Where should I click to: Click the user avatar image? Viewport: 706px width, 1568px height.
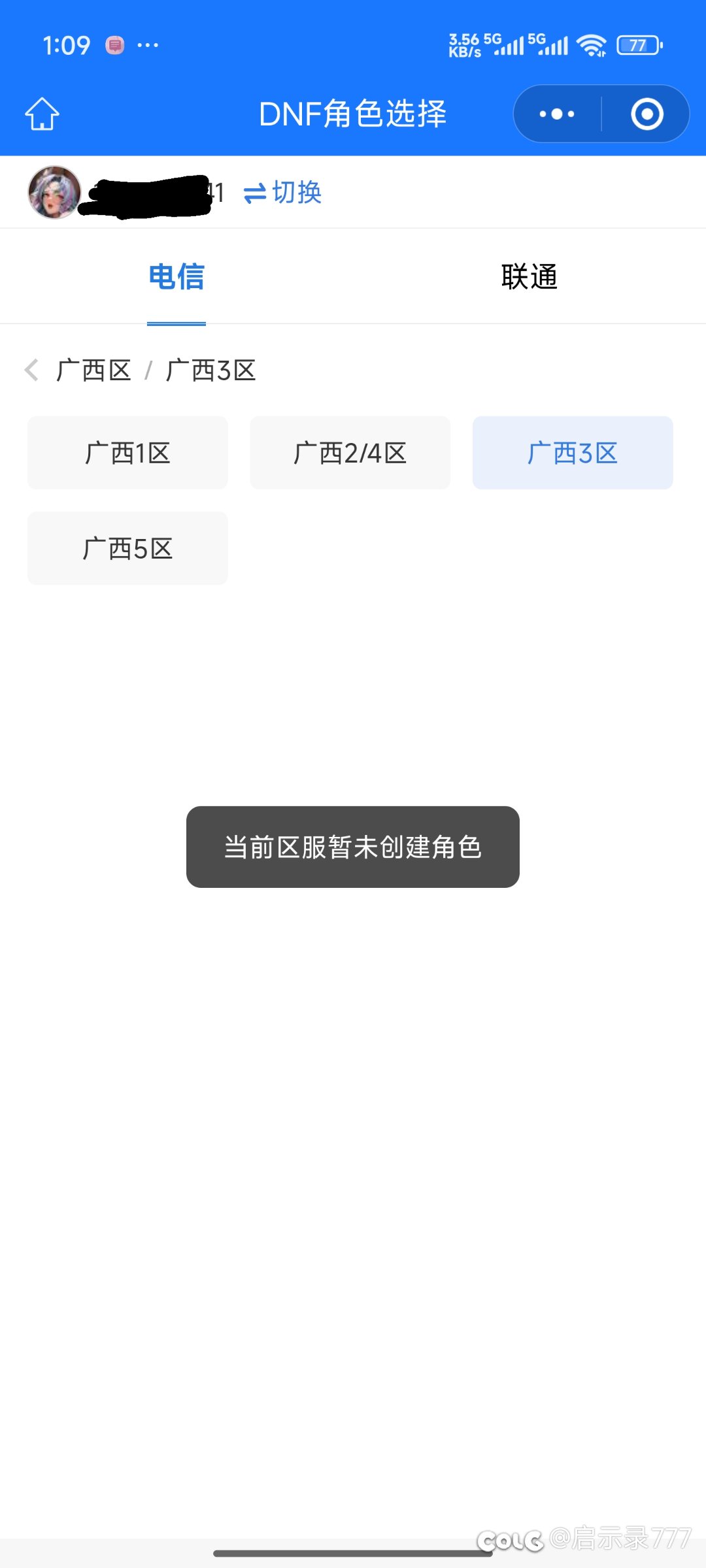(55, 191)
